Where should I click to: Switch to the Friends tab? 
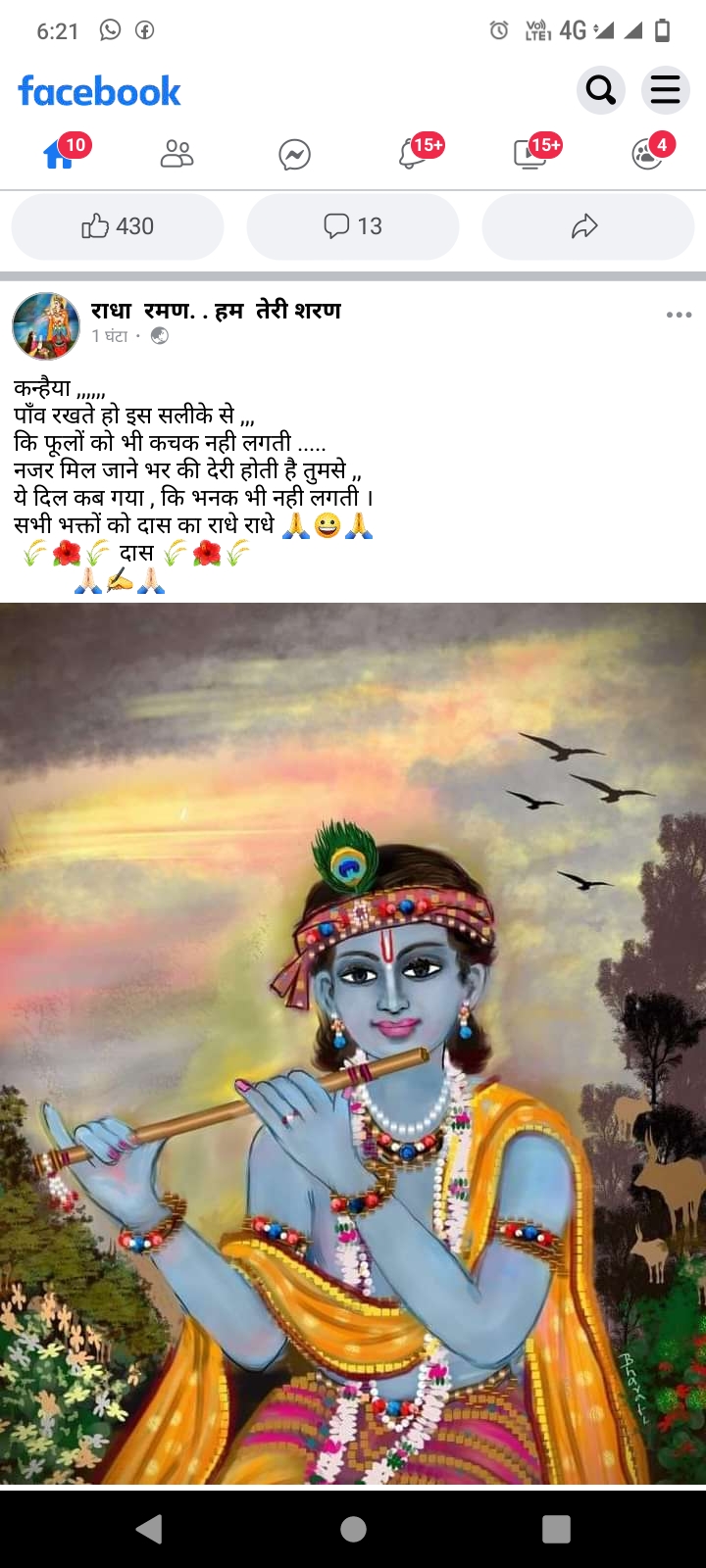click(x=176, y=154)
